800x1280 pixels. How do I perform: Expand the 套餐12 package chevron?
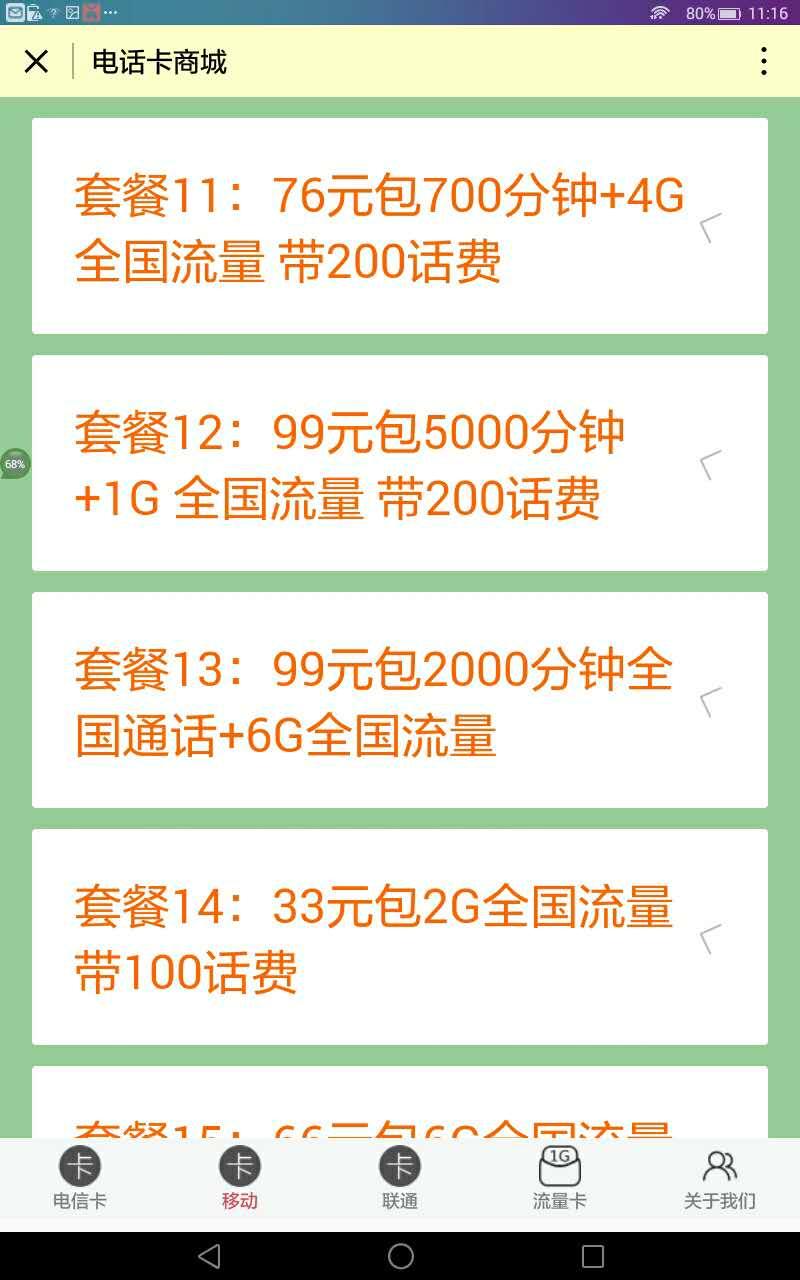(711, 466)
